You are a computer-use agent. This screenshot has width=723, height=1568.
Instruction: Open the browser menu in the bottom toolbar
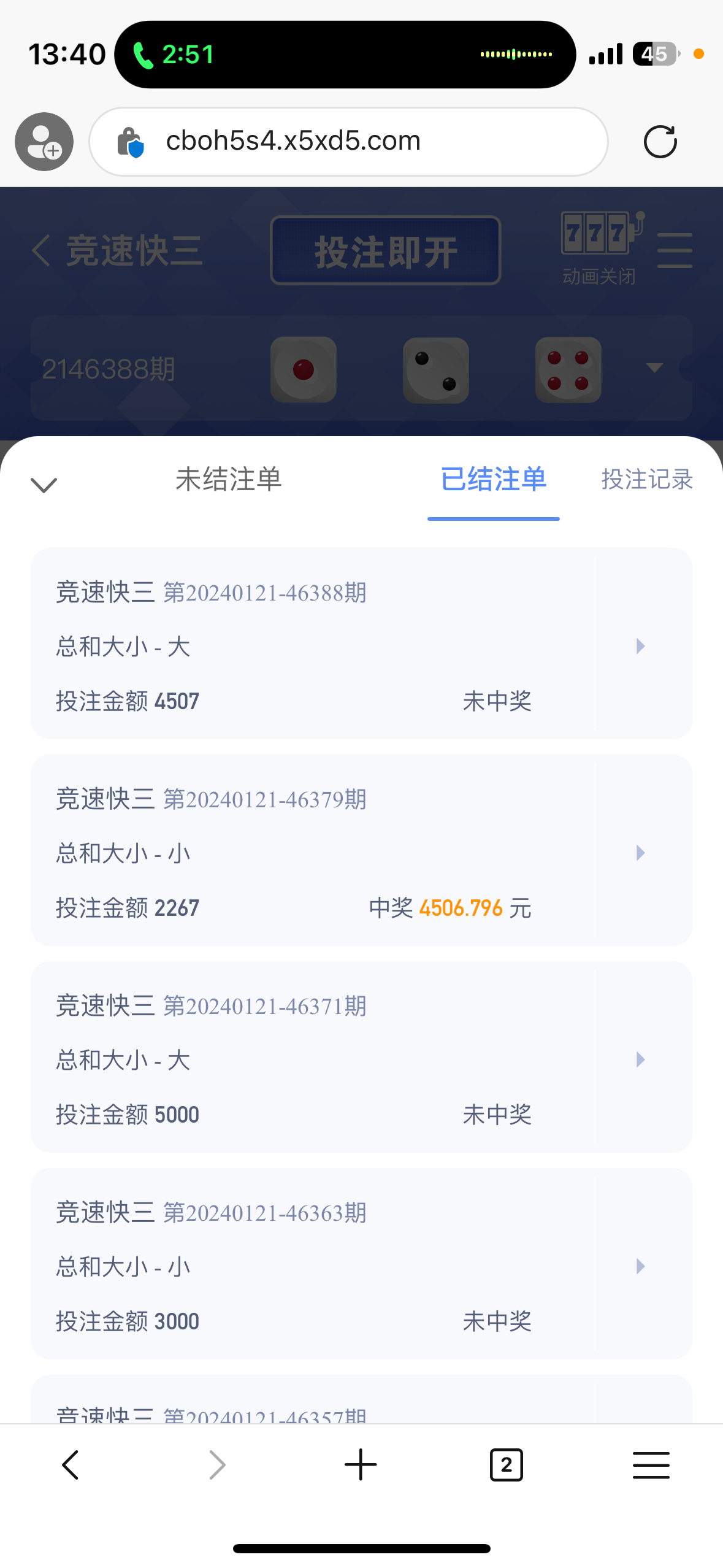651,1465
